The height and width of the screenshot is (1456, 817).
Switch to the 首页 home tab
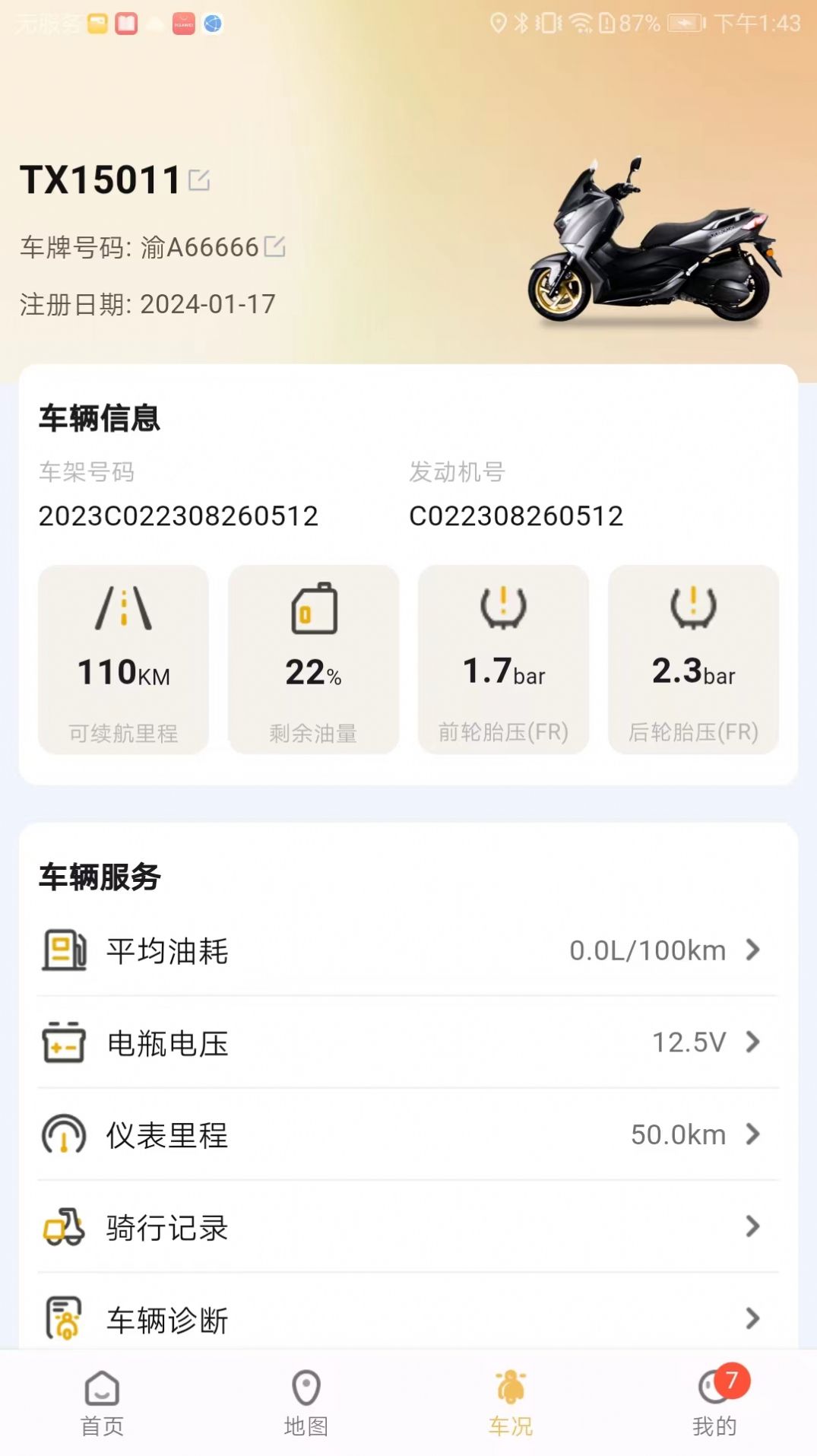pyautogui.click(x=102, y=1404)
